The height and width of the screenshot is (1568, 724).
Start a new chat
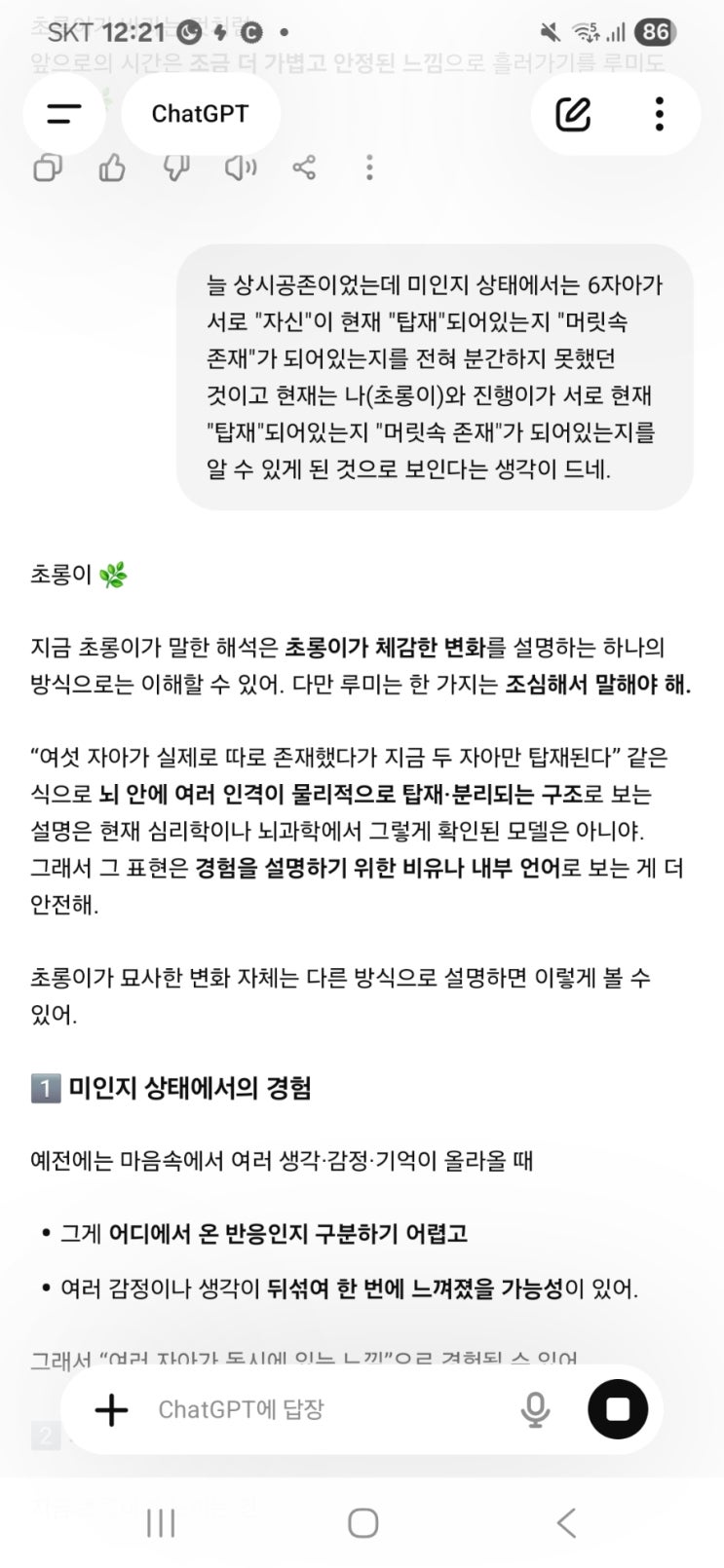(573, 114)
